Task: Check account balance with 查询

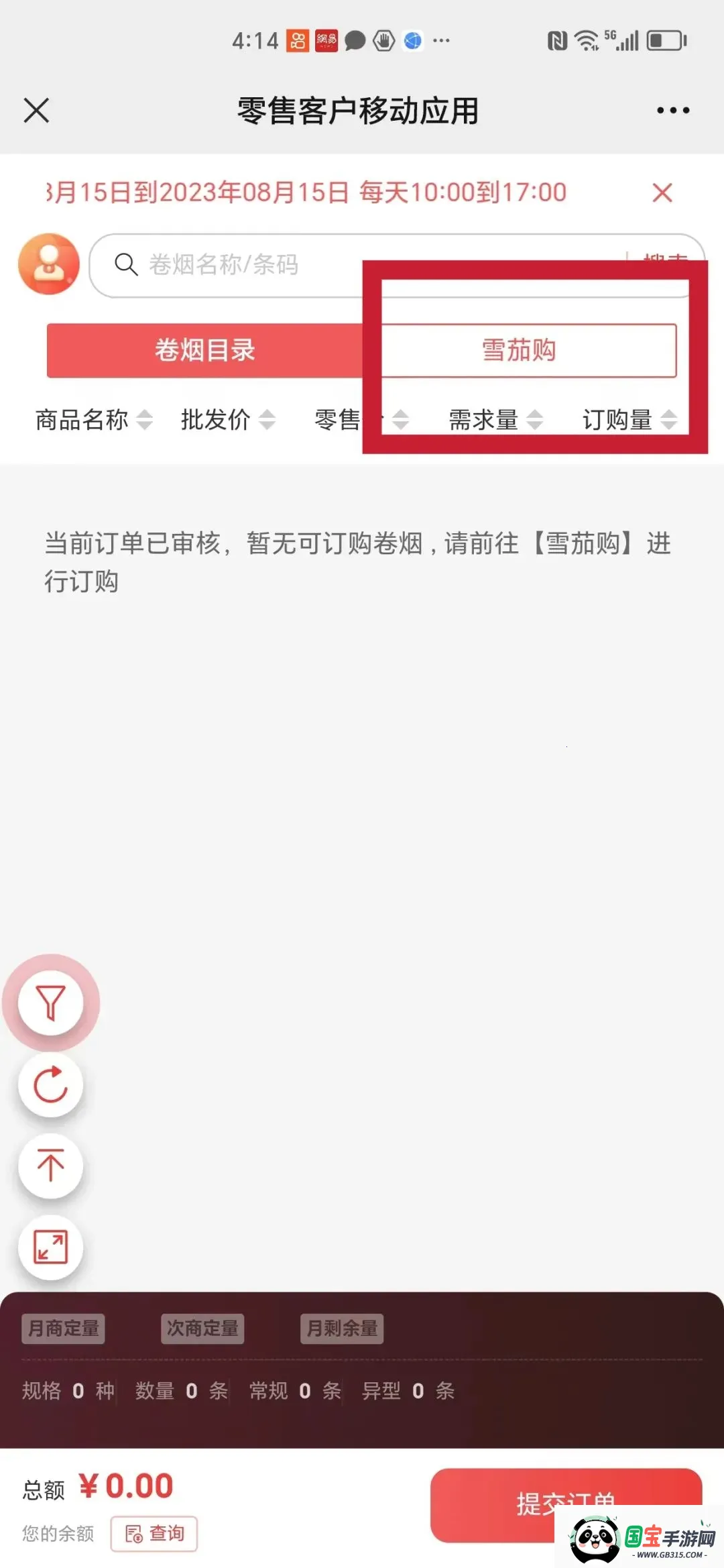Action: 154,1534
